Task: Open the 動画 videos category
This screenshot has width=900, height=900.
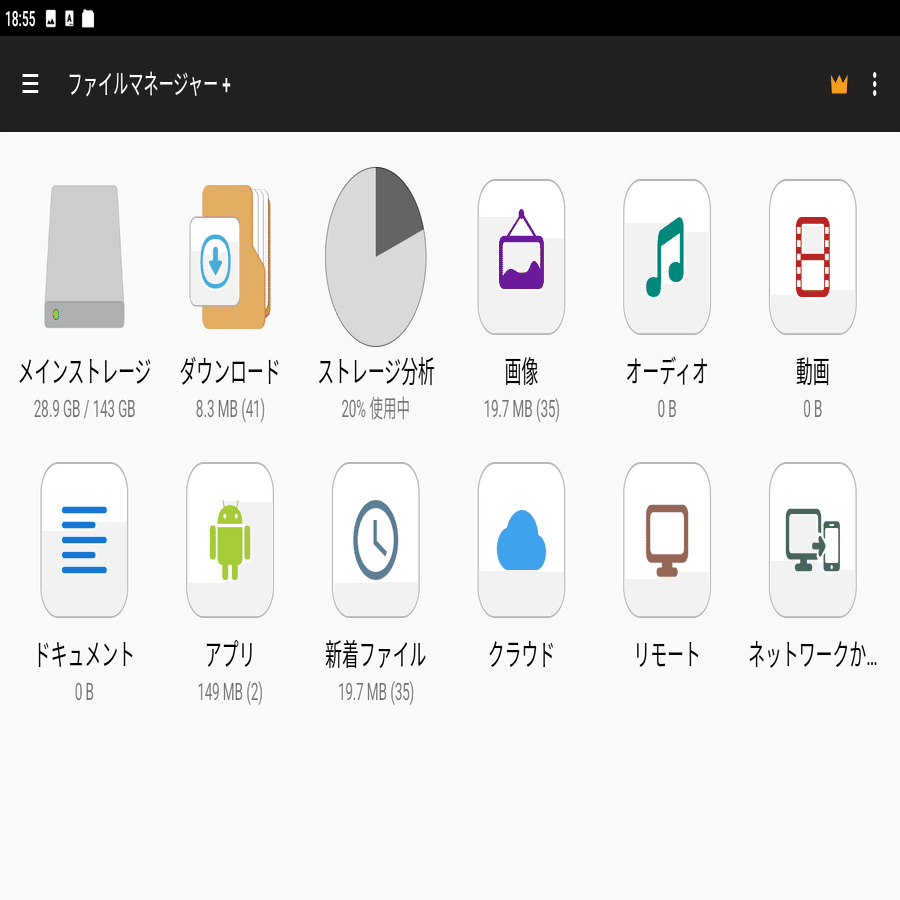Action: tap(812, 259)
